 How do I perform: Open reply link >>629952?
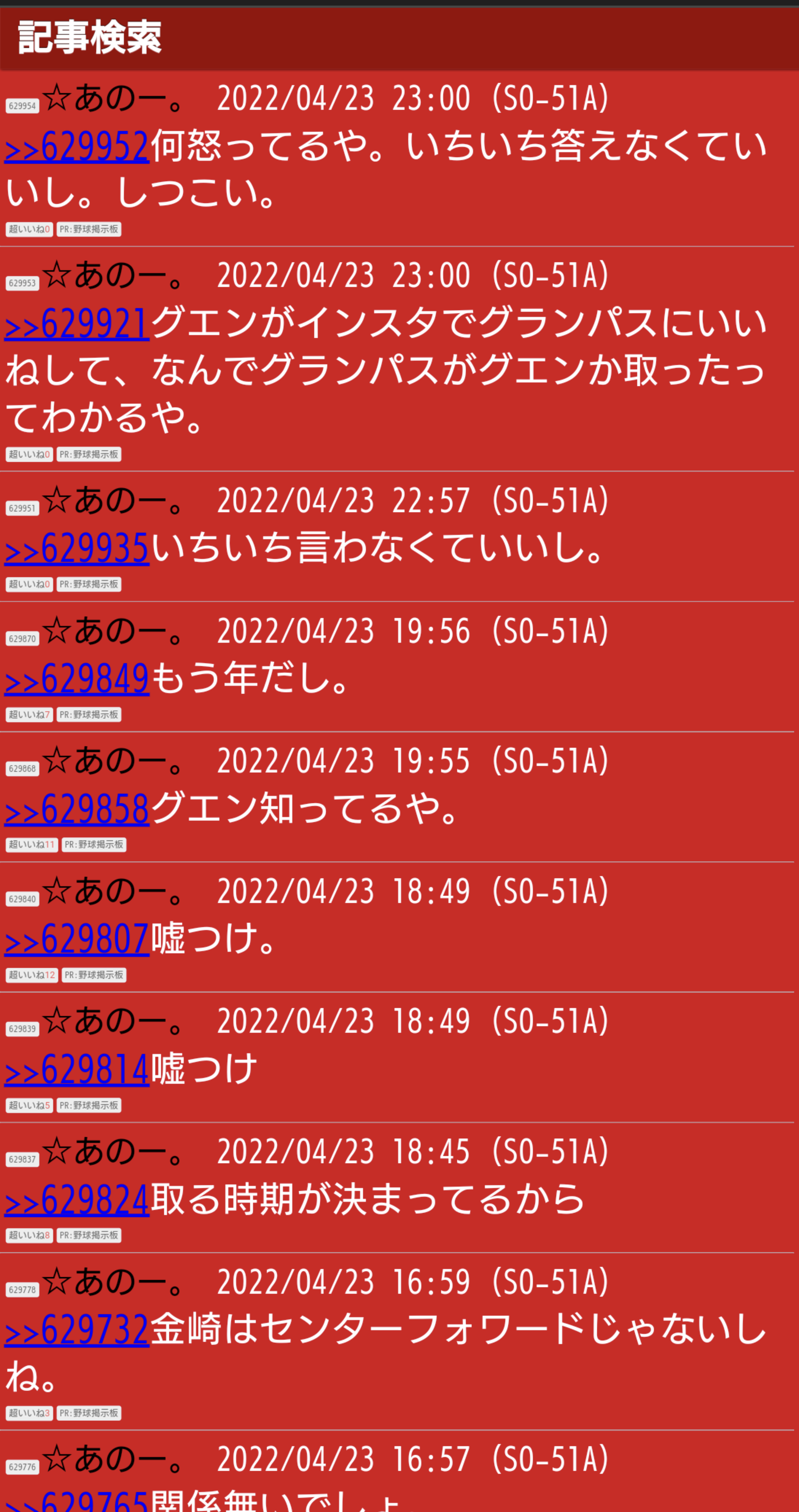click(77, 147)
